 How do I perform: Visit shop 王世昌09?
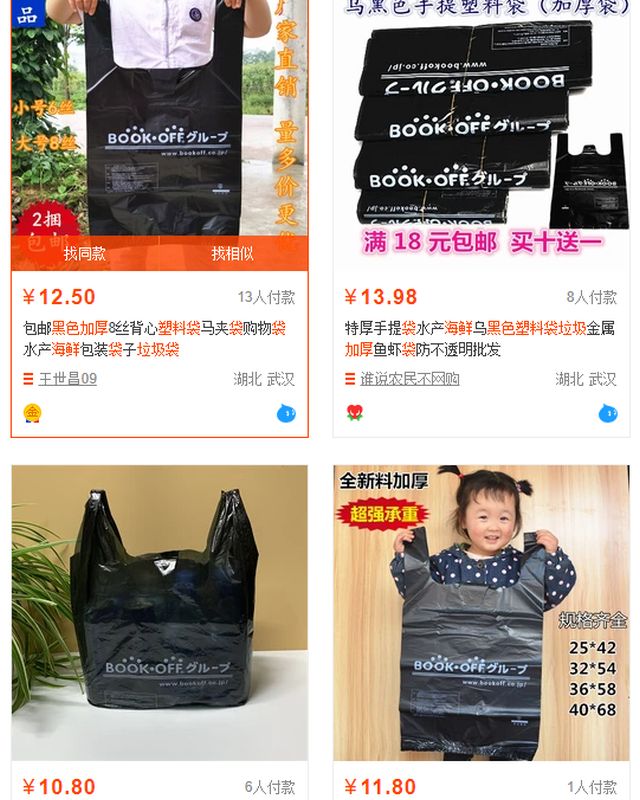click(68, 380)
